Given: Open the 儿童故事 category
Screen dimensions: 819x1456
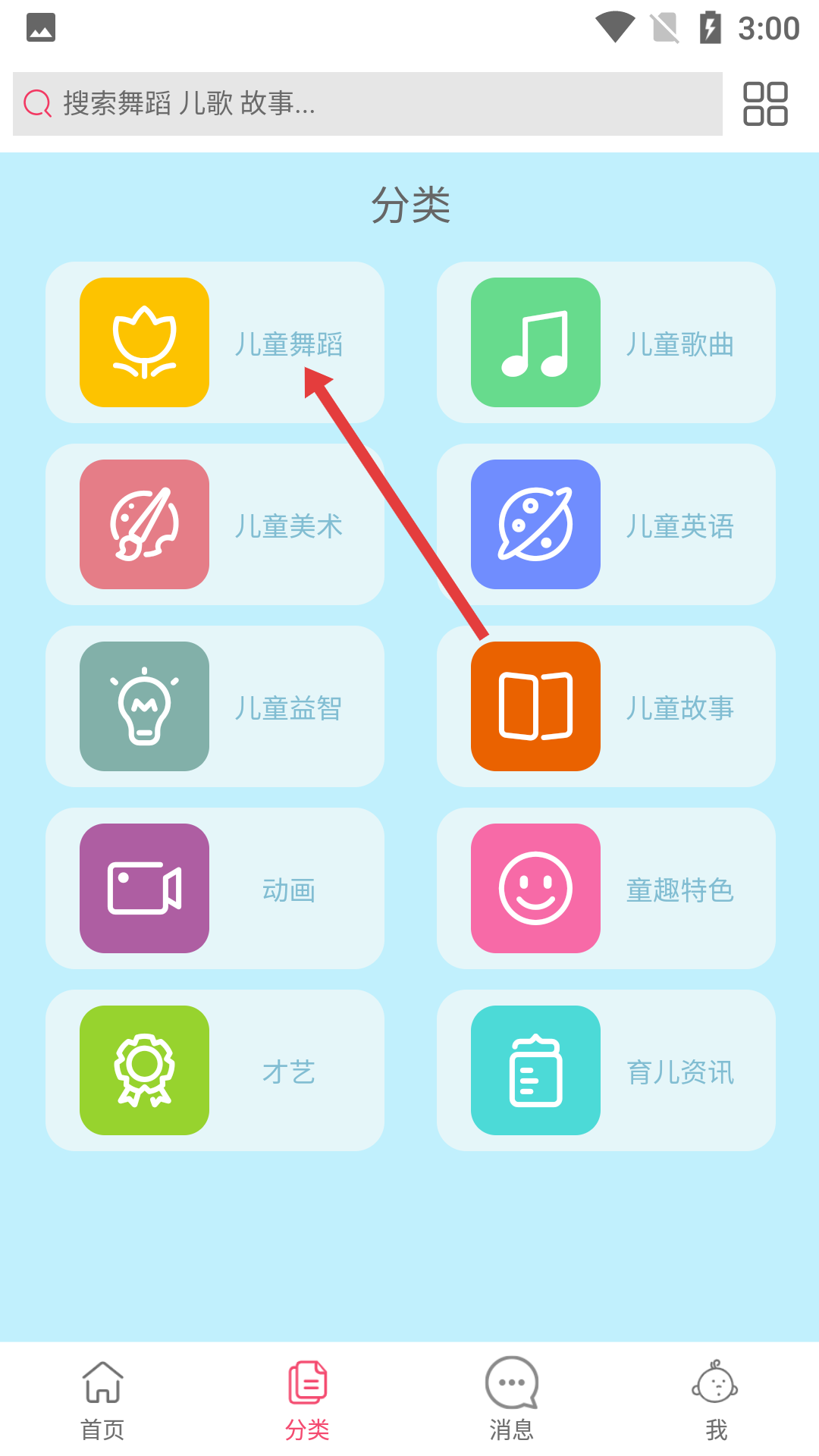Looking at the screenshot, I should tap(606, 707).
